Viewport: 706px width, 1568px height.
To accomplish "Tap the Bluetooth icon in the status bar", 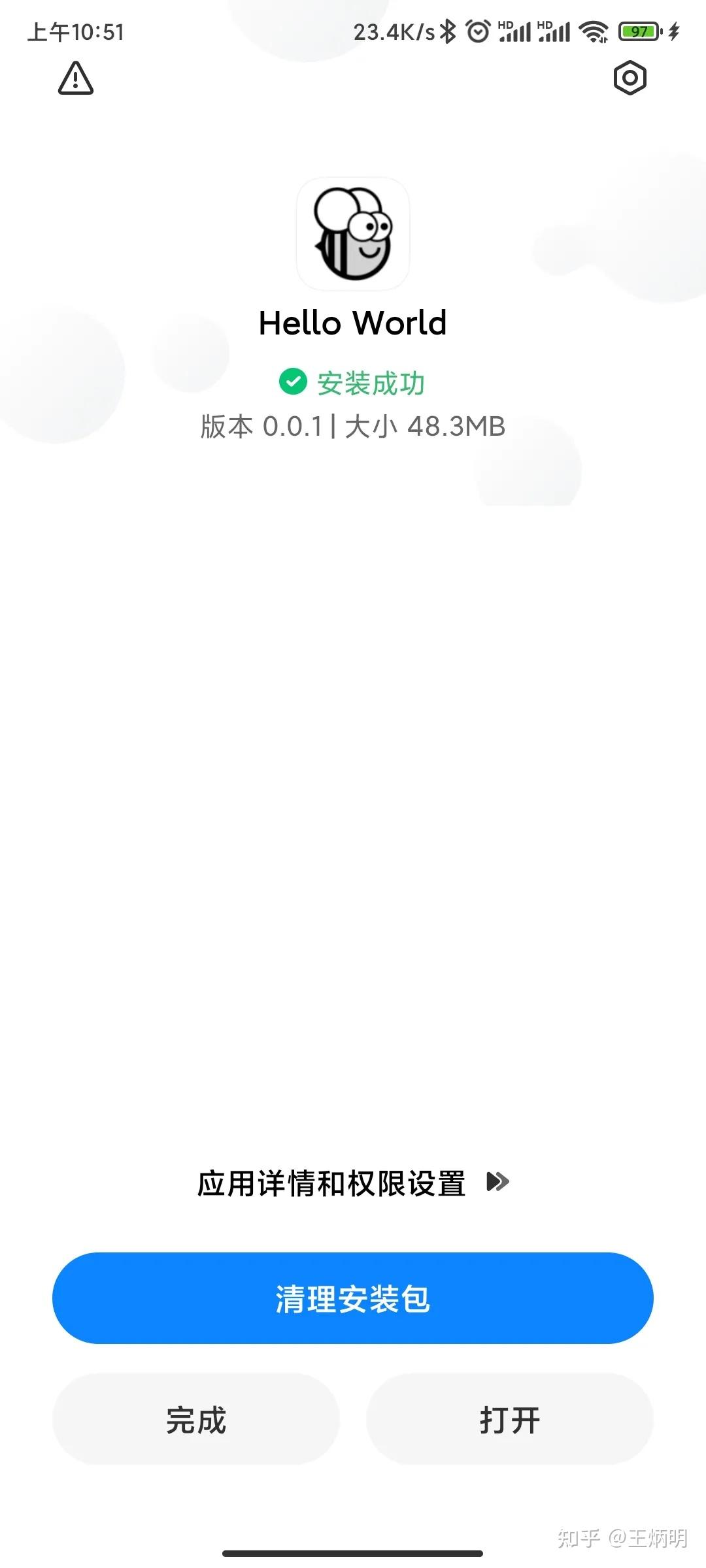I will coord(448,29).
